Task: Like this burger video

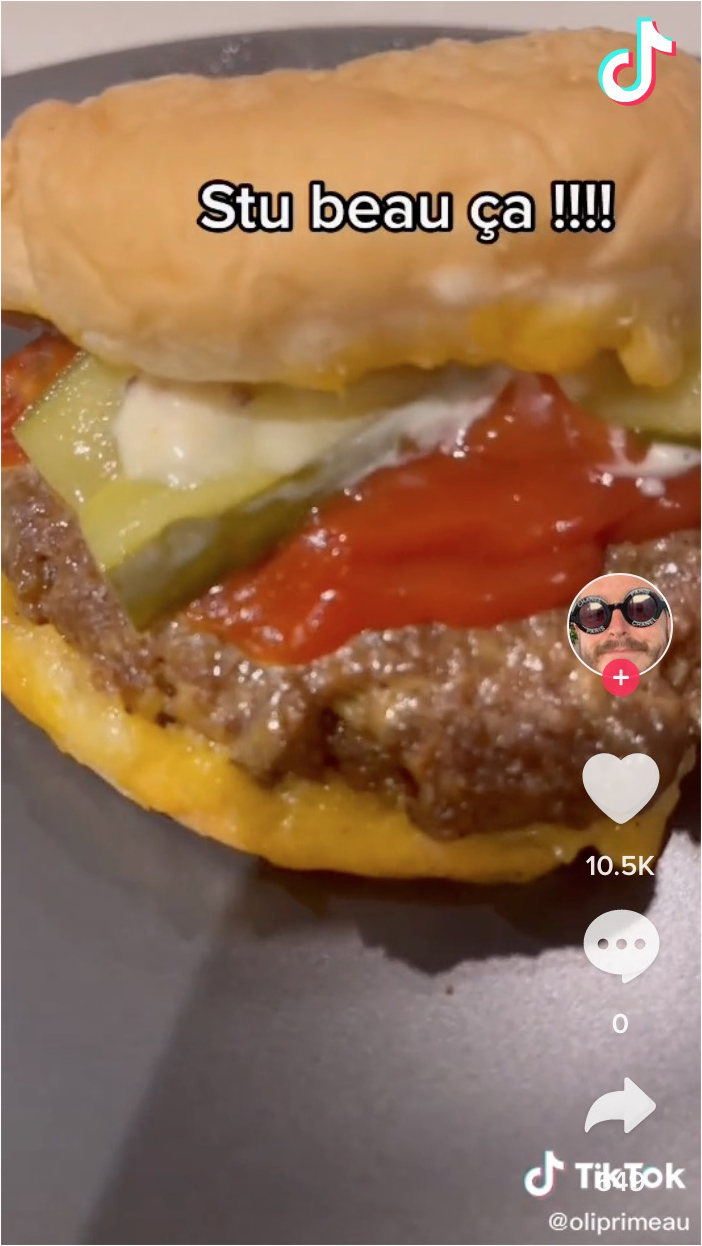Action: point(620,787)
